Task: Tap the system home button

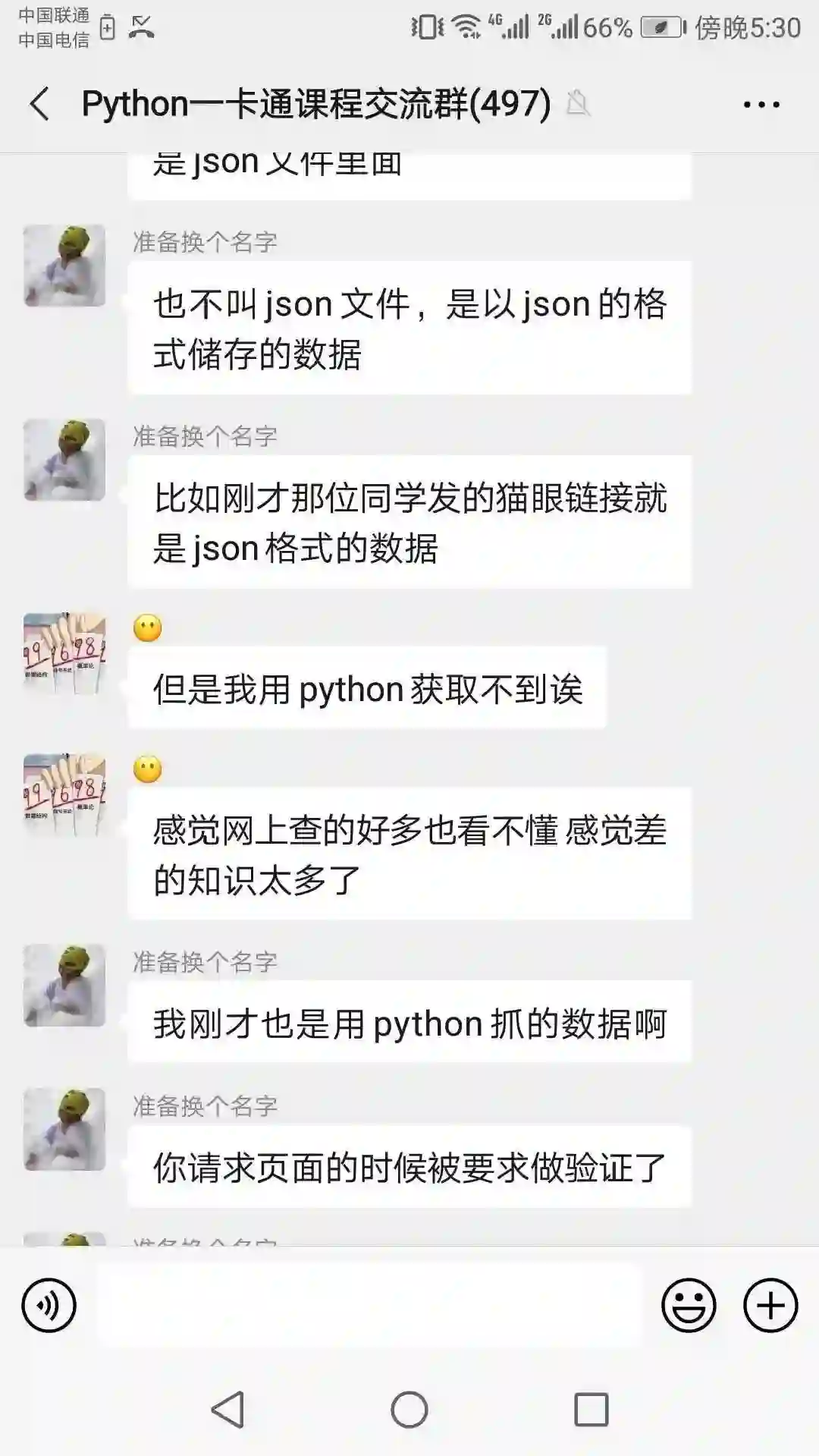Action: [409, 1410]
